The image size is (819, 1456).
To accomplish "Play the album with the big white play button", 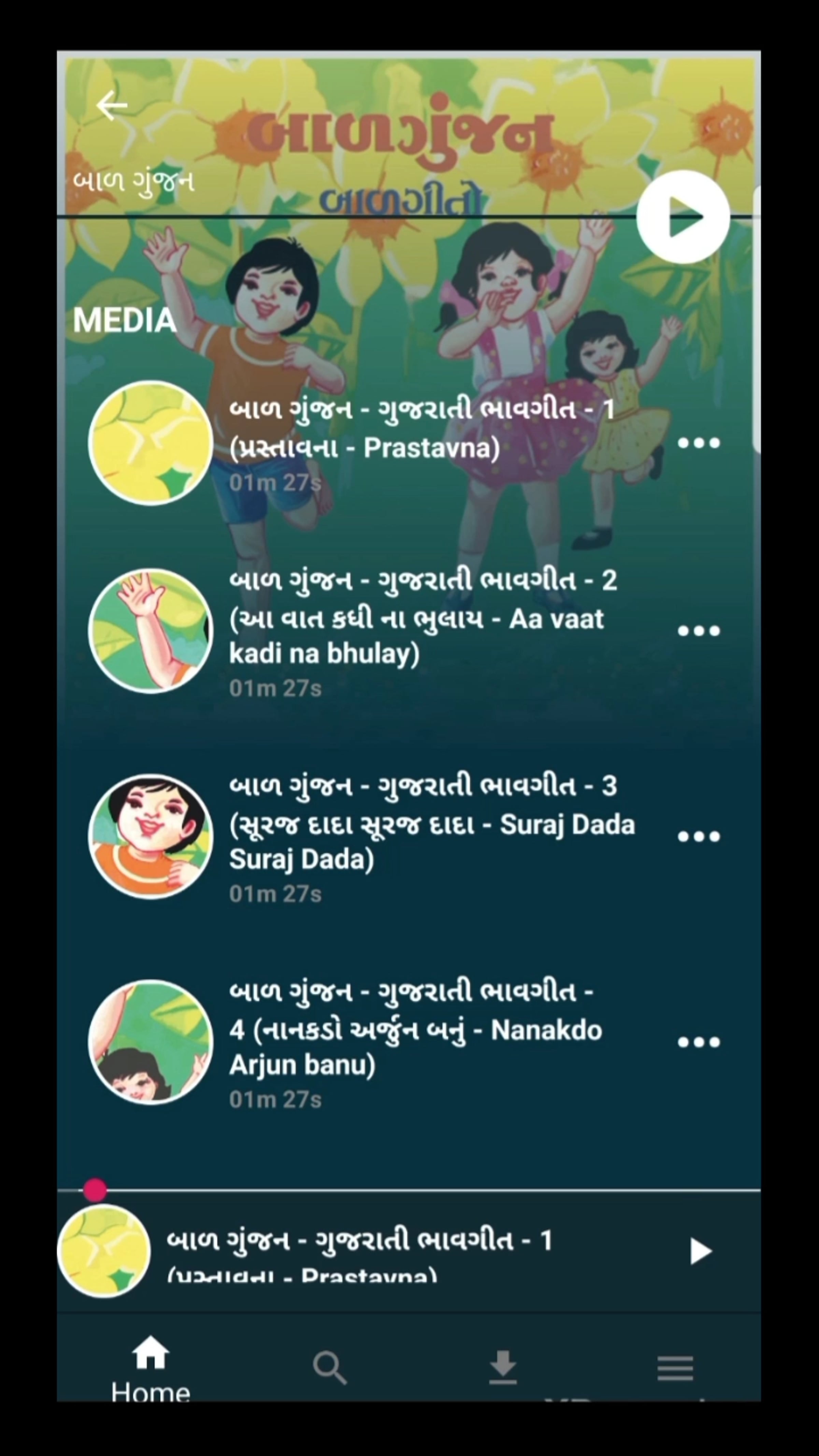I will pyautogui.click(x=683, y=216).
